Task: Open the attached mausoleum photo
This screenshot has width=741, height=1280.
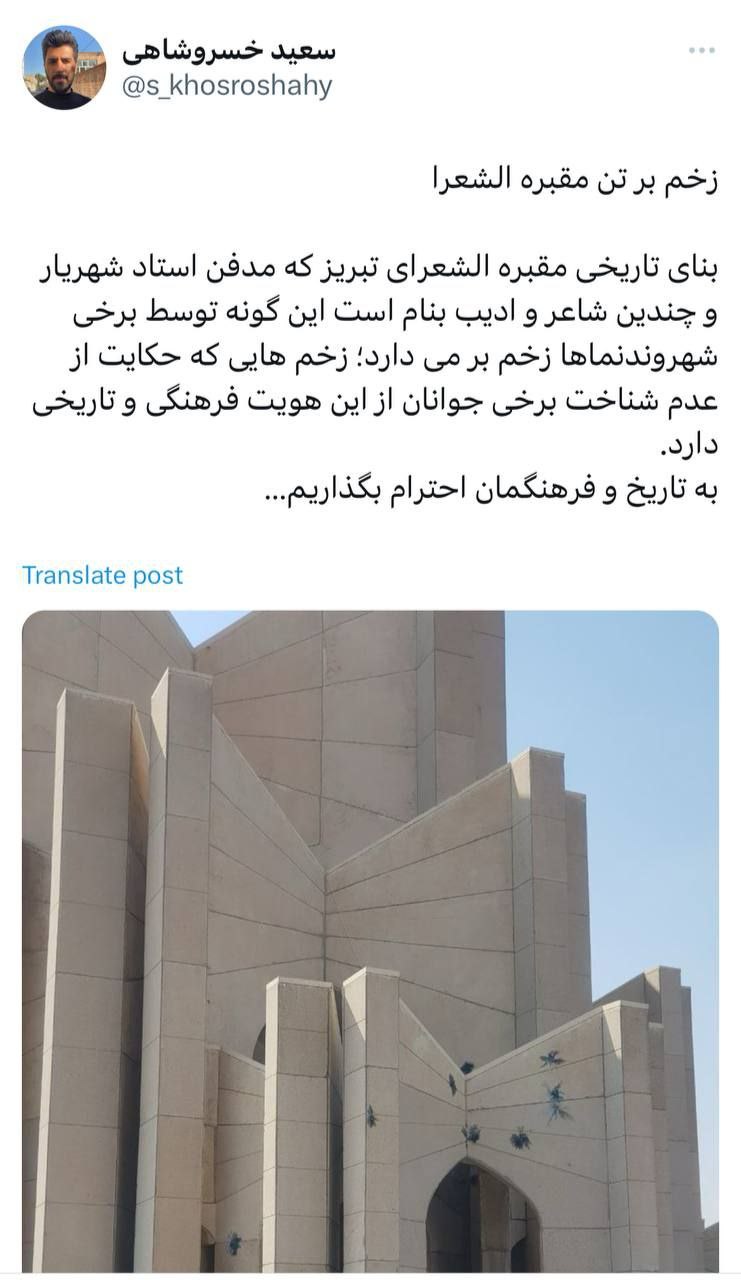Action: (370, 940)
